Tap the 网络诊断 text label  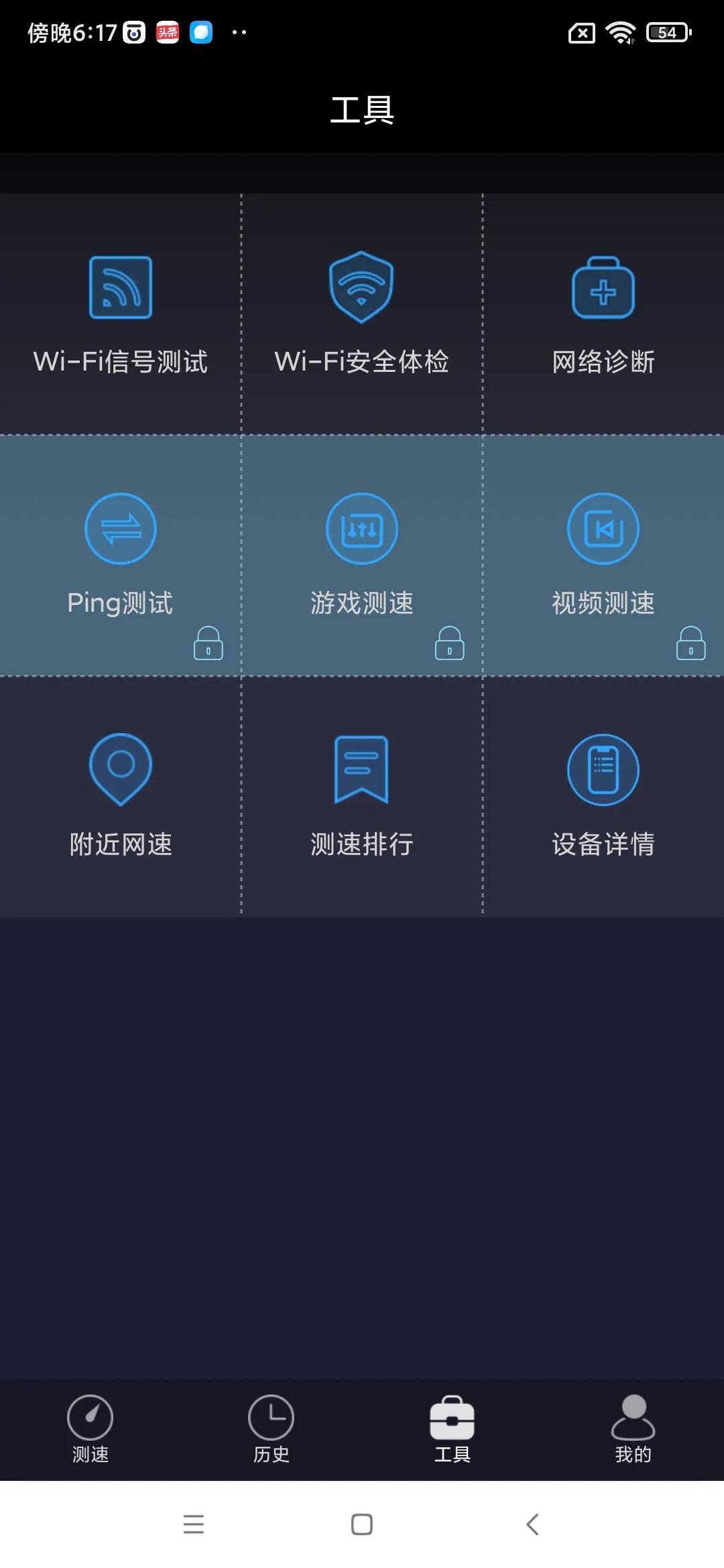(603, 362)
